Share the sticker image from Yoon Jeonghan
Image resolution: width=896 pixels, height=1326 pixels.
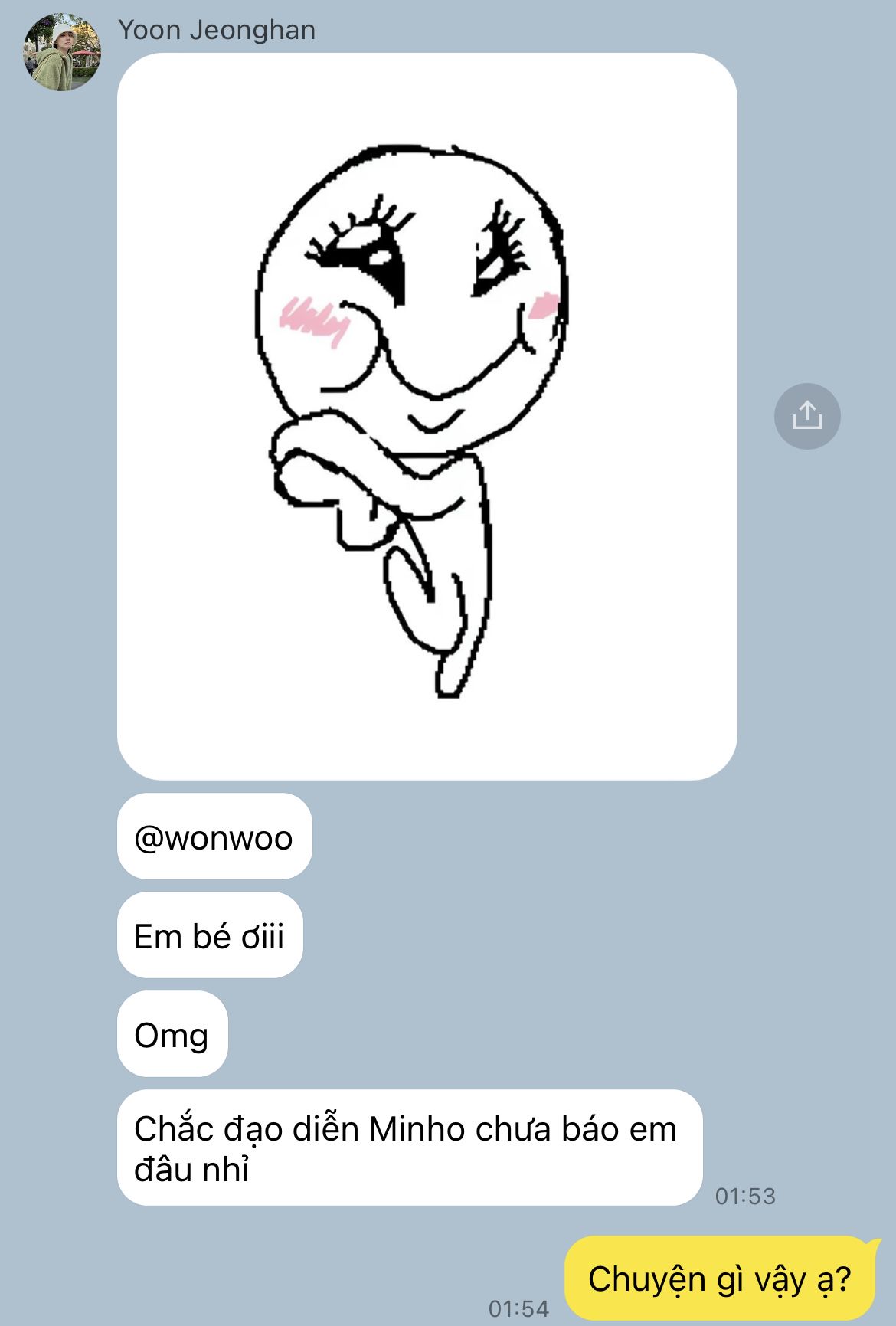pos(807,416)
